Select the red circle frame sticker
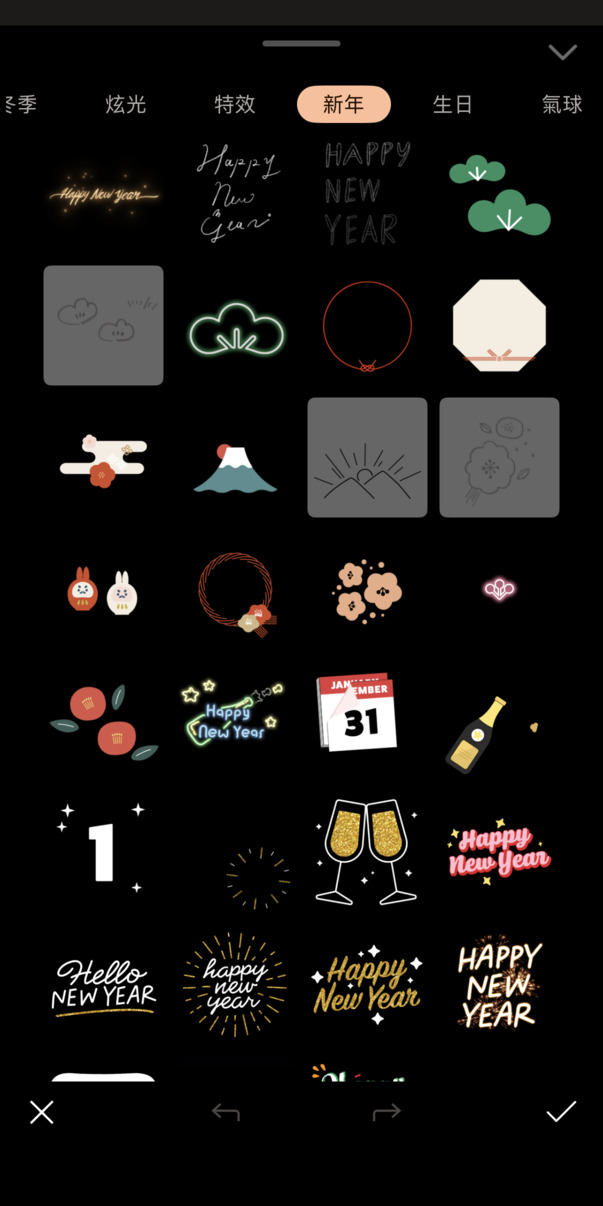603x1206 pixels. coord(367,326)
